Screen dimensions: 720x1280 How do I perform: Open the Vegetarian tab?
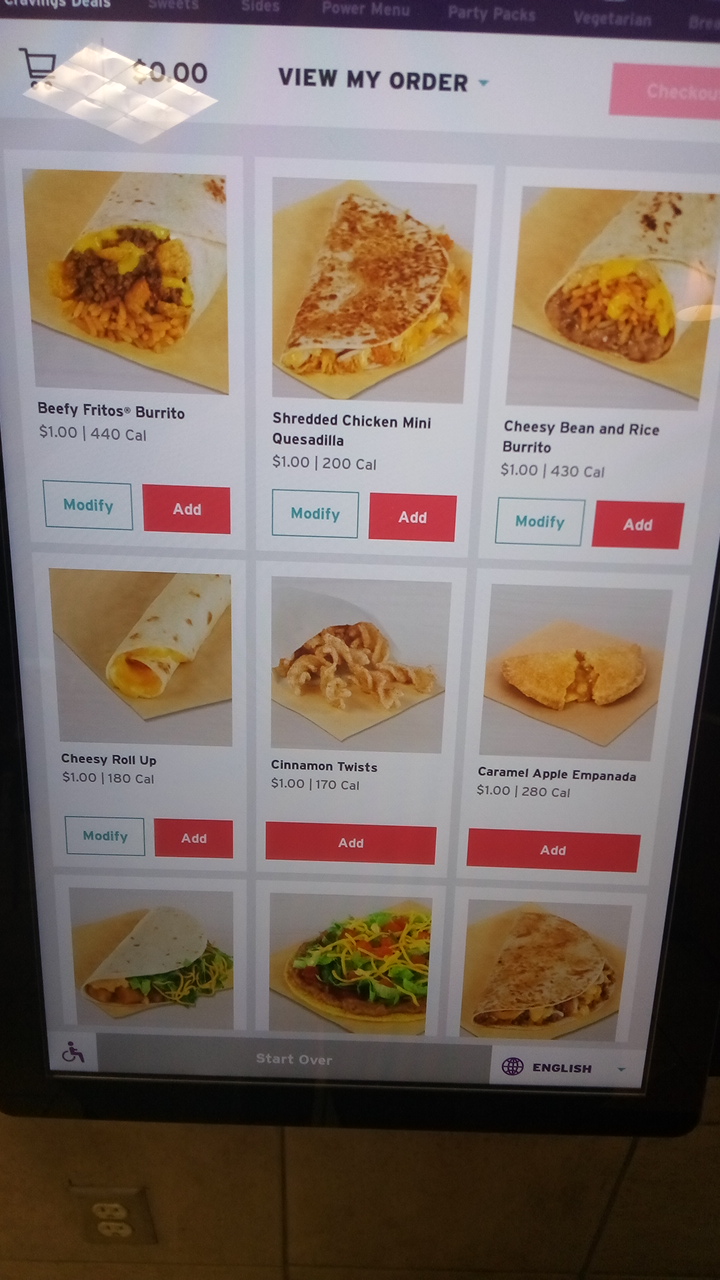[x=612, y=18]
